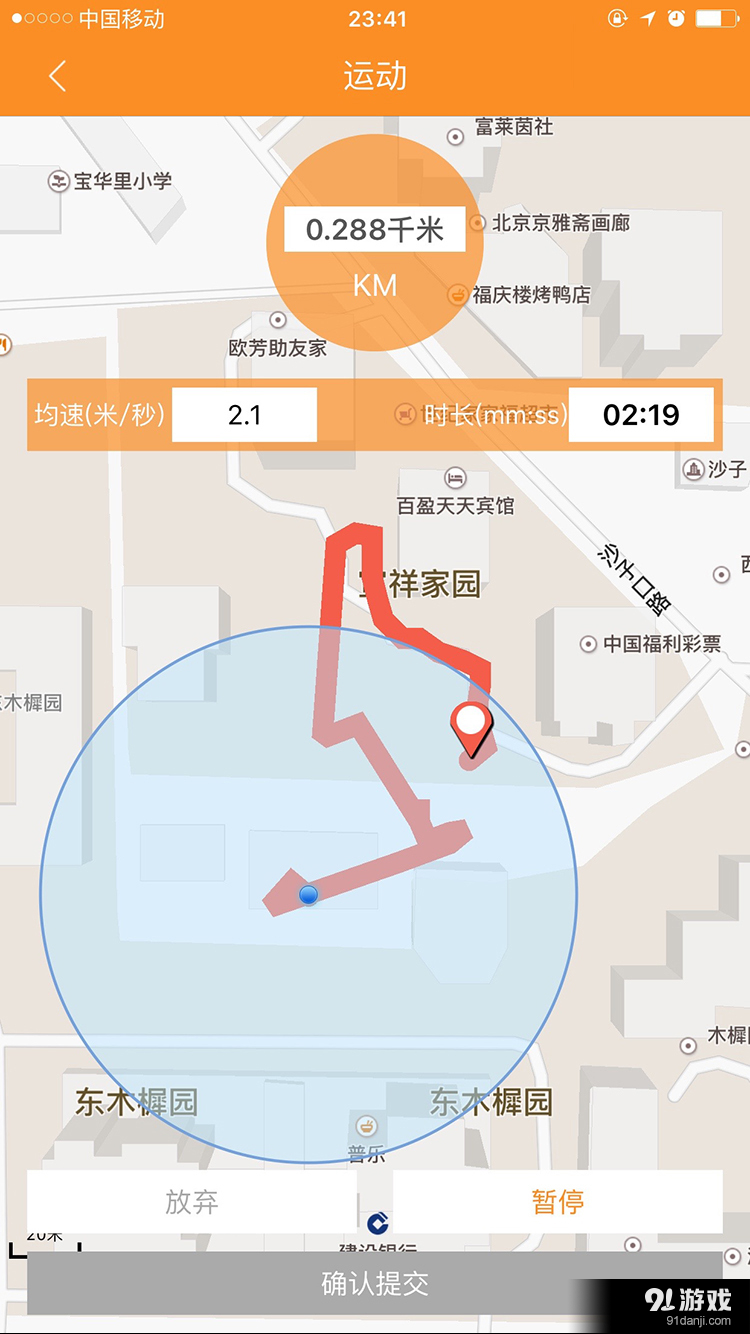
Task: Tap the elapsed time 02:19 field
Action: point(641,413)
